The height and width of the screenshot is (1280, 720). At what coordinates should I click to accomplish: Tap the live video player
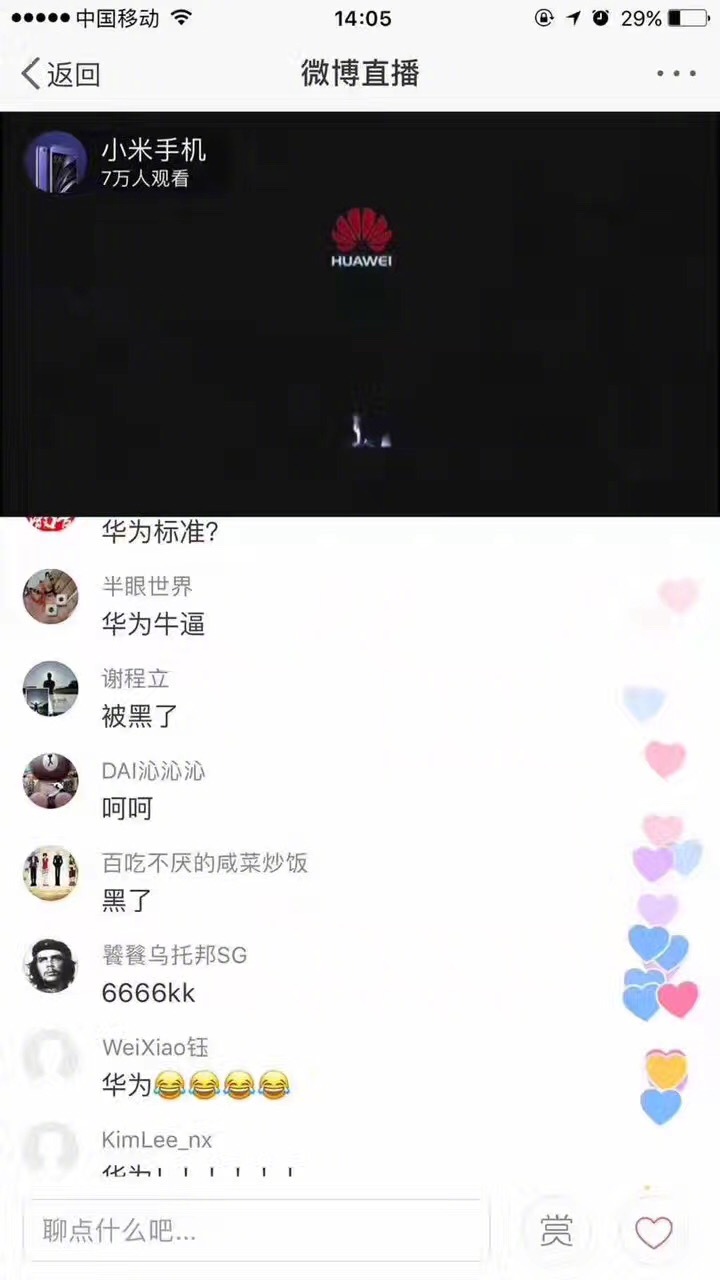[360, 330]
